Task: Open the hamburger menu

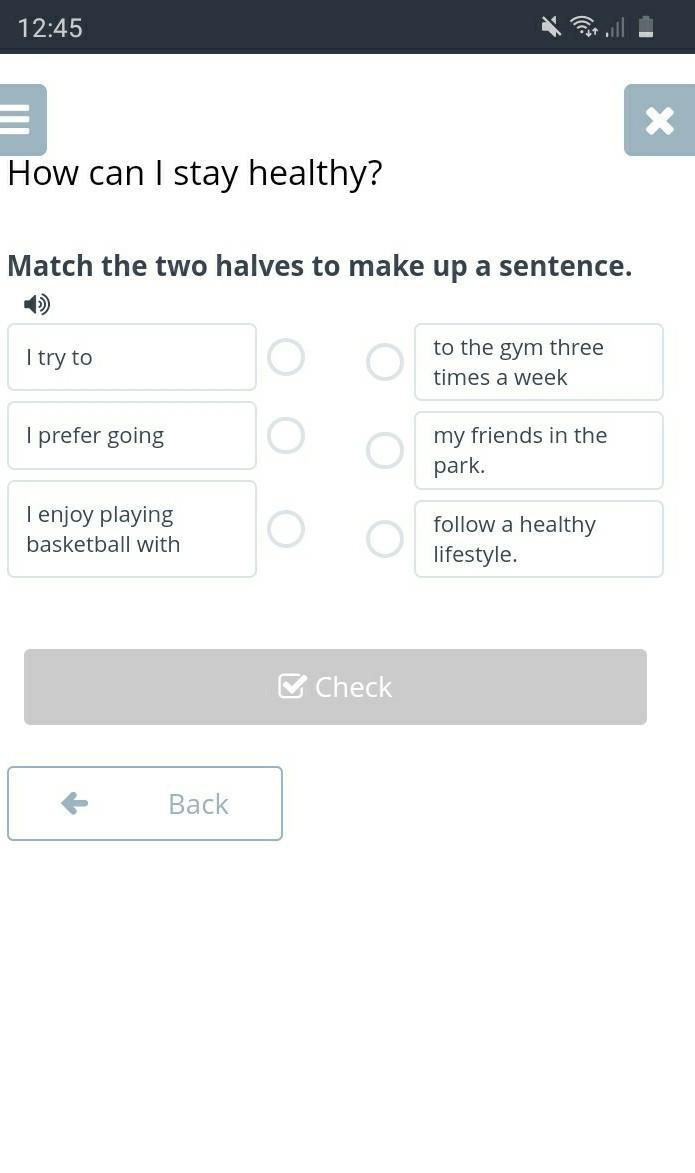Action: point(22,120)
